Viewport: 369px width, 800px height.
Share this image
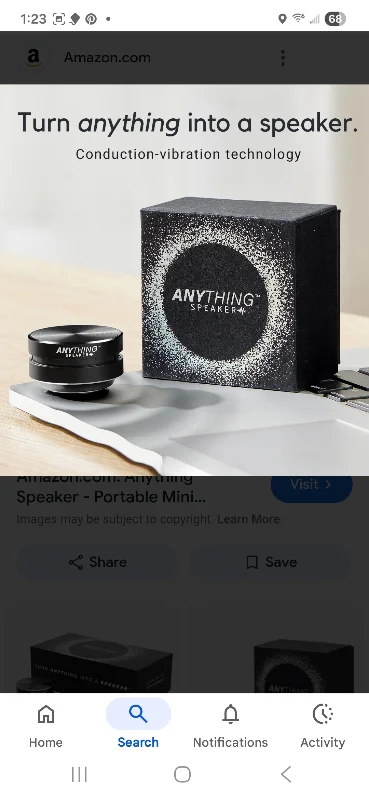click(x=97, y=562)
